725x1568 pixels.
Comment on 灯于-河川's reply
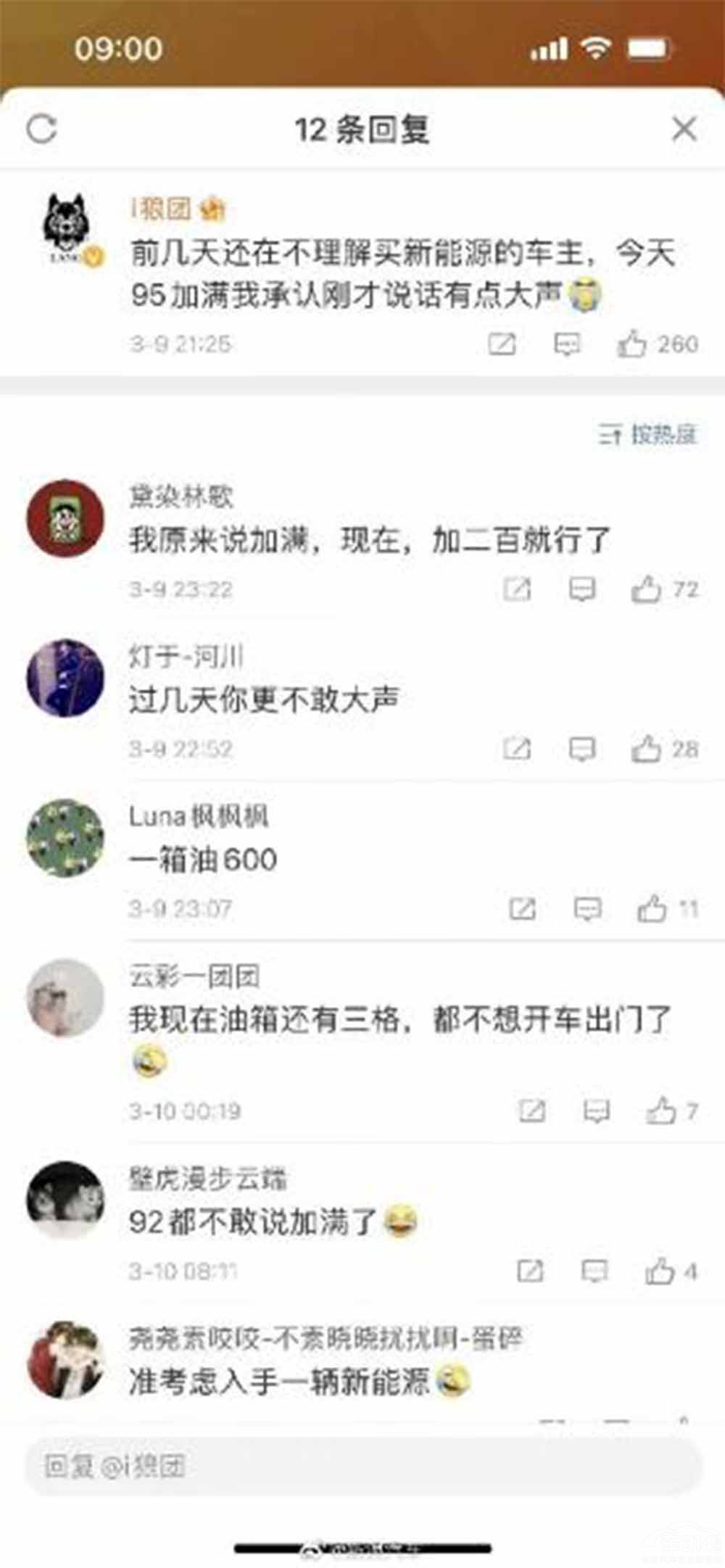(x=582, y=748)
